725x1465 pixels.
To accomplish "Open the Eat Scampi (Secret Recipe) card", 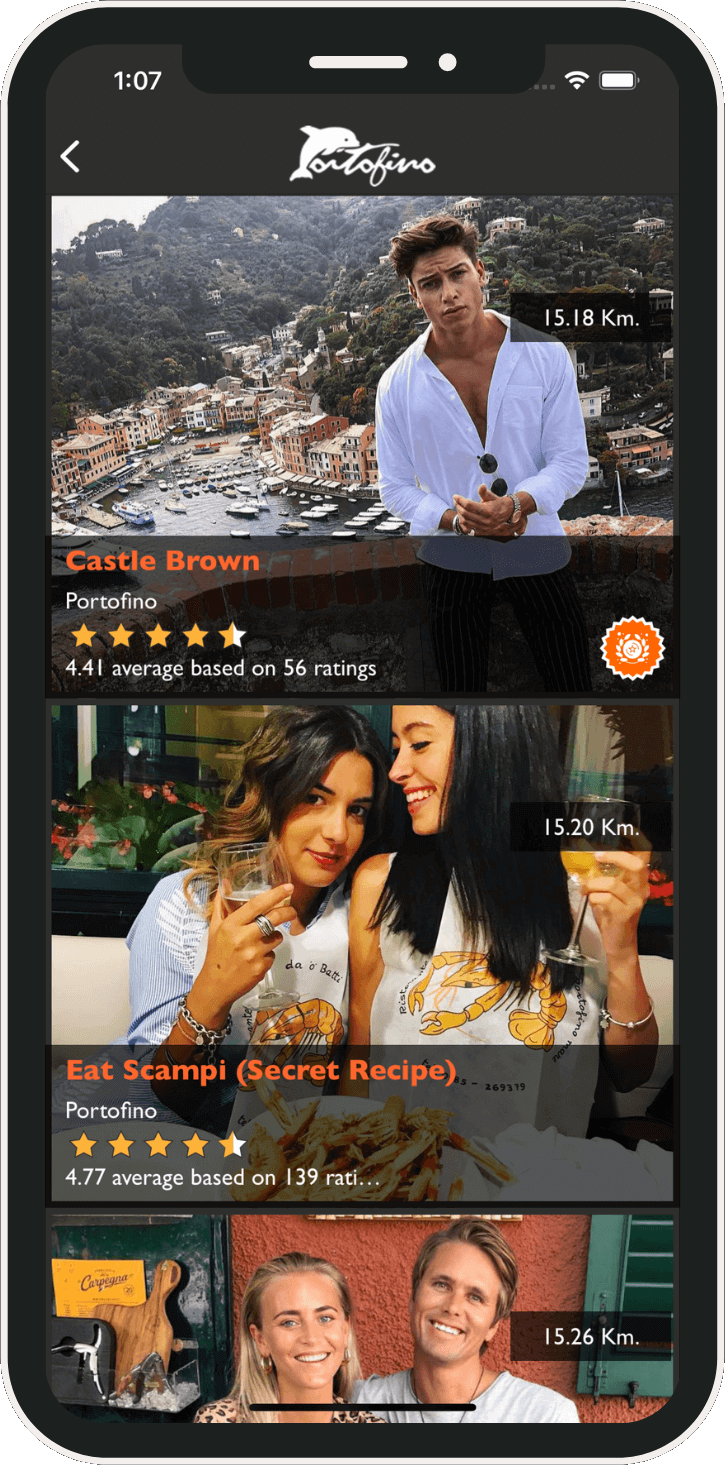I will (362, 953).
